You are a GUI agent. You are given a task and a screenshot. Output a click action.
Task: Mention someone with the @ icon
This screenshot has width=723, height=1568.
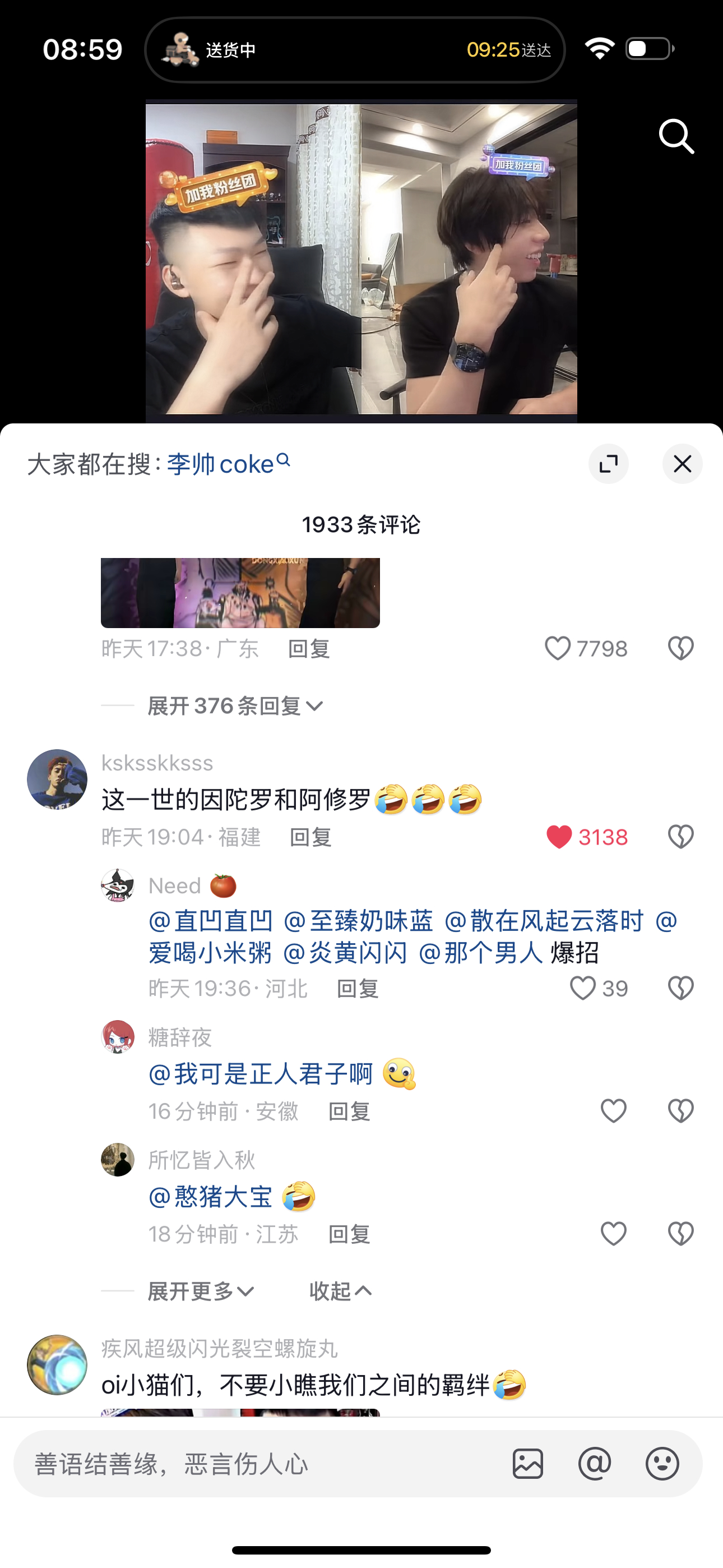pyautogui.click(x=595, y=1464)
